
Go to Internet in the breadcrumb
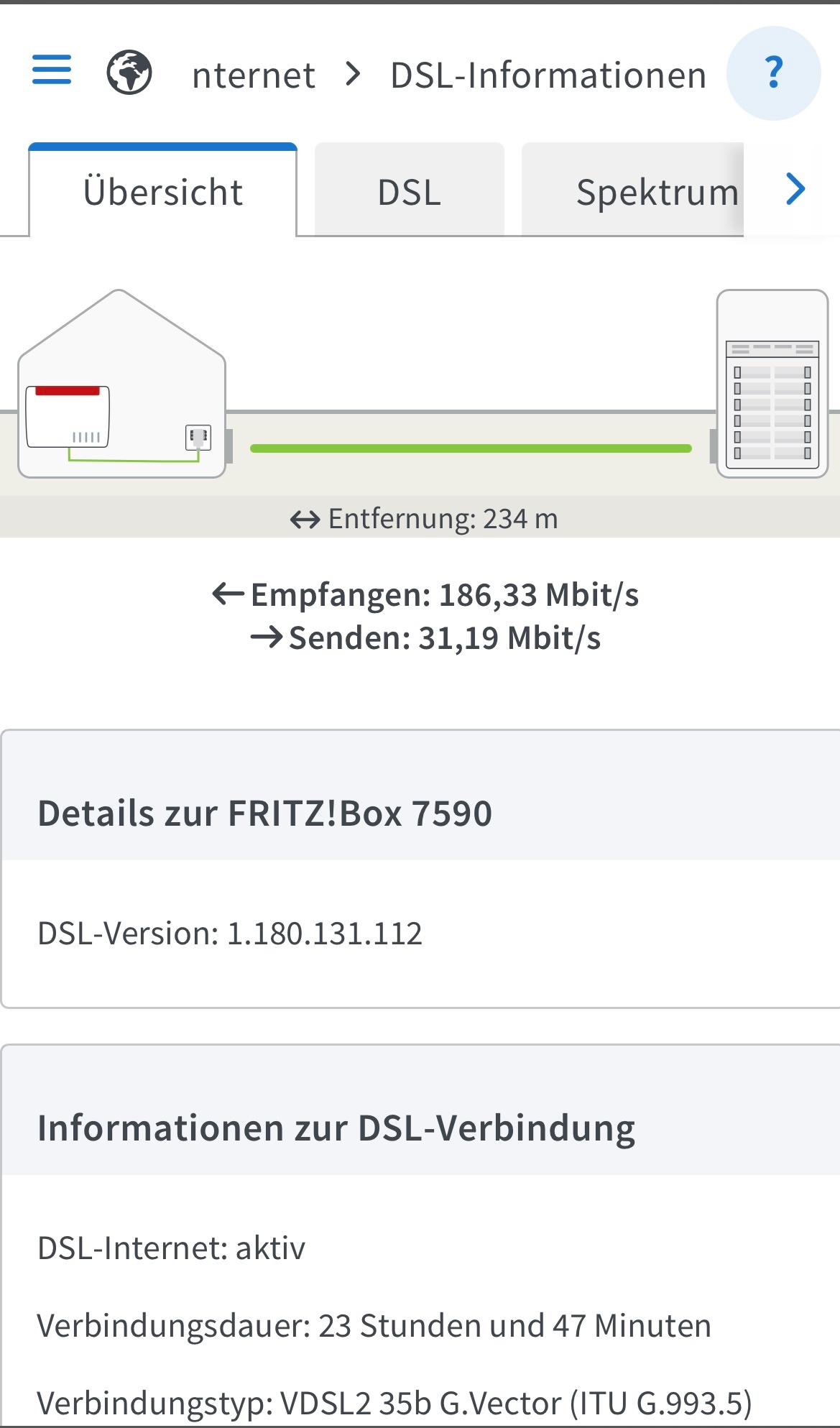coord(253,75)
